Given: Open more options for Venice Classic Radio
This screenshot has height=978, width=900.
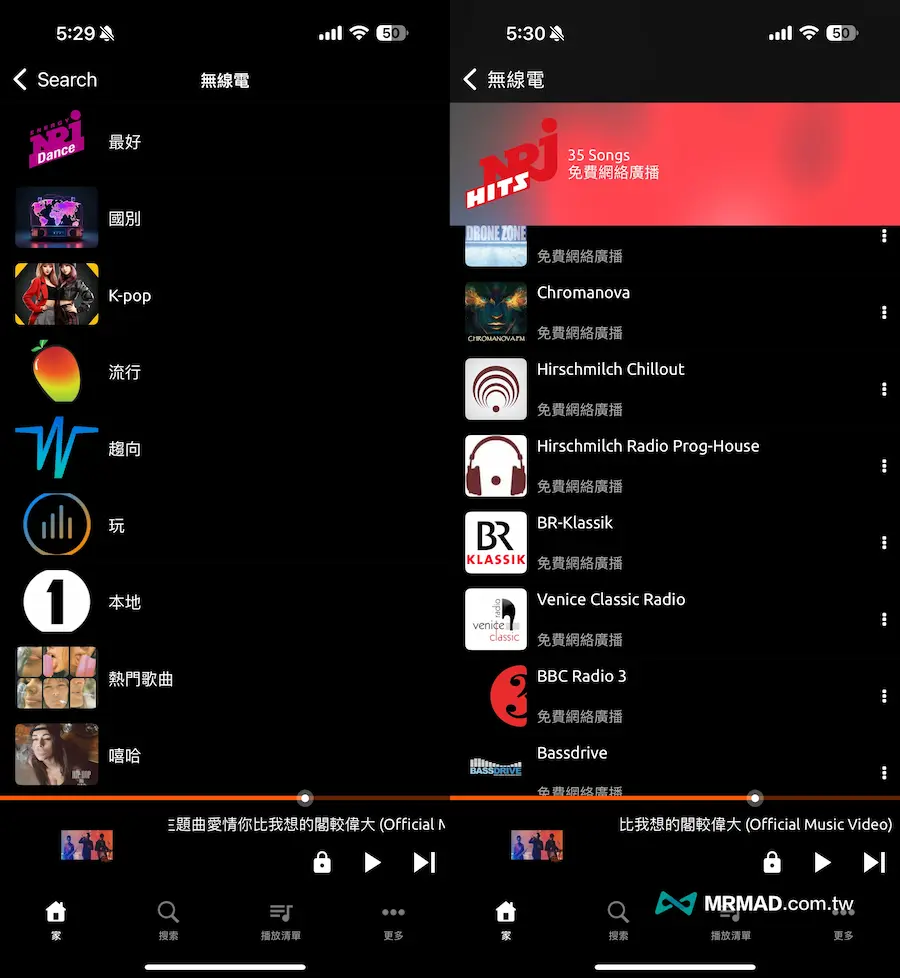Looking at the screenshot, I should pos(884,620).
